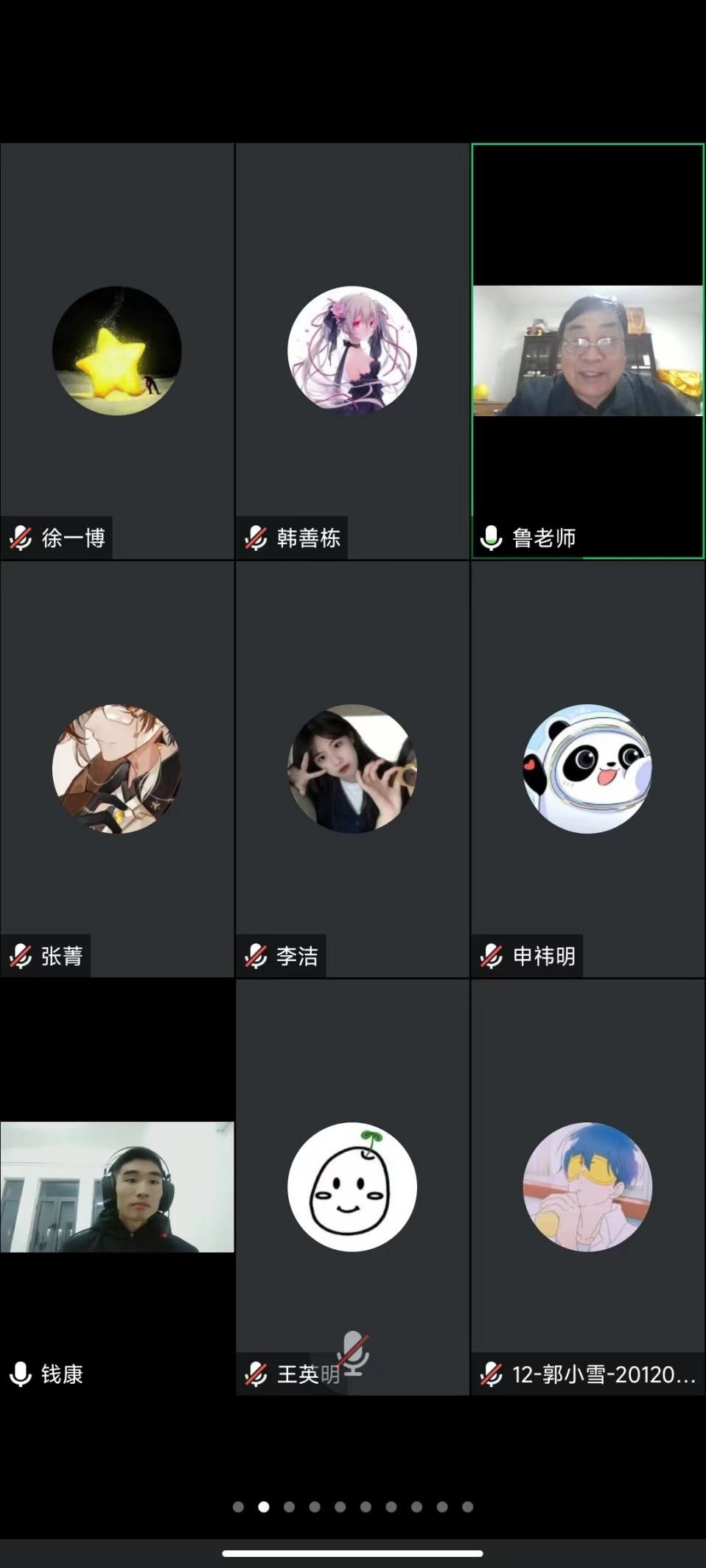Open 韩善栋's participant tile
The width and height of the screenshot is (706, 1568).
click(352, 351)
